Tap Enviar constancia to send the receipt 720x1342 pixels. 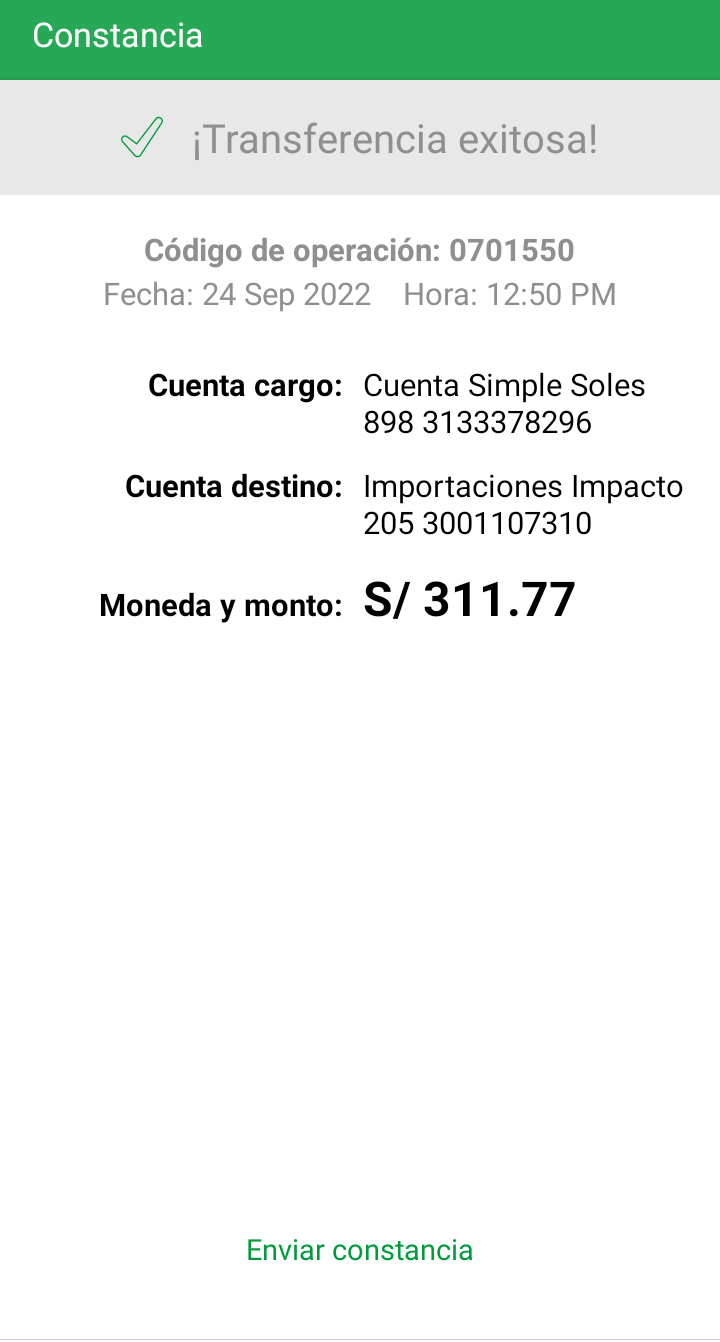point(359,1250)
